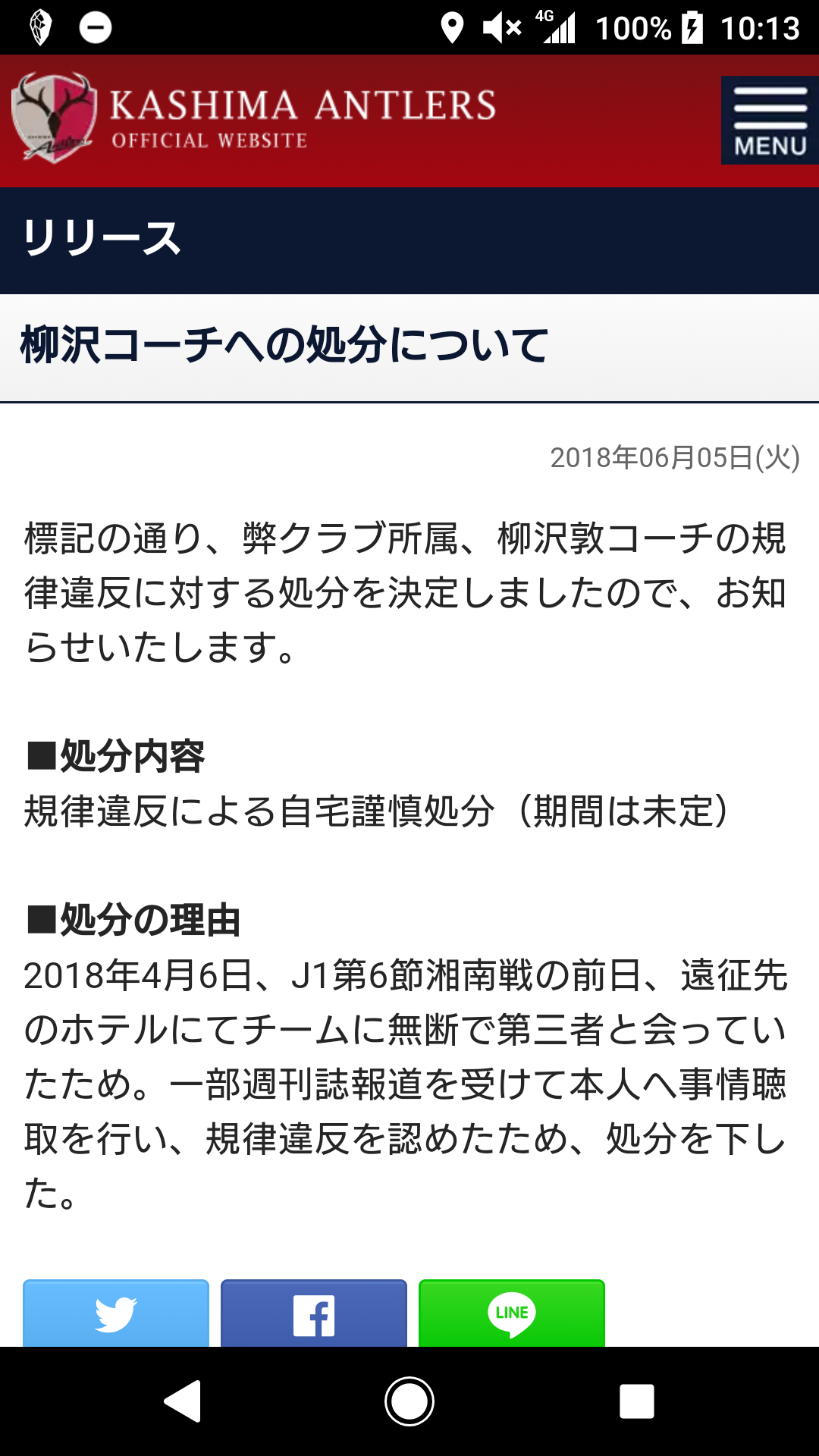This screenshot has height=1456, width=819.
Task: Open the Kashima Antlers home page
Action: click(254, 118)
